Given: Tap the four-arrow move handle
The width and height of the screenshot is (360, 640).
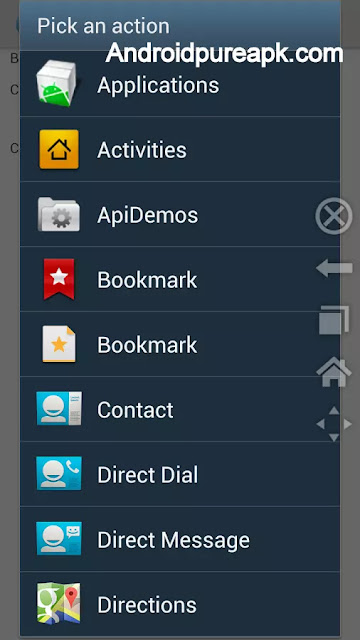Looking at the screenshot, I should point(334,424).
